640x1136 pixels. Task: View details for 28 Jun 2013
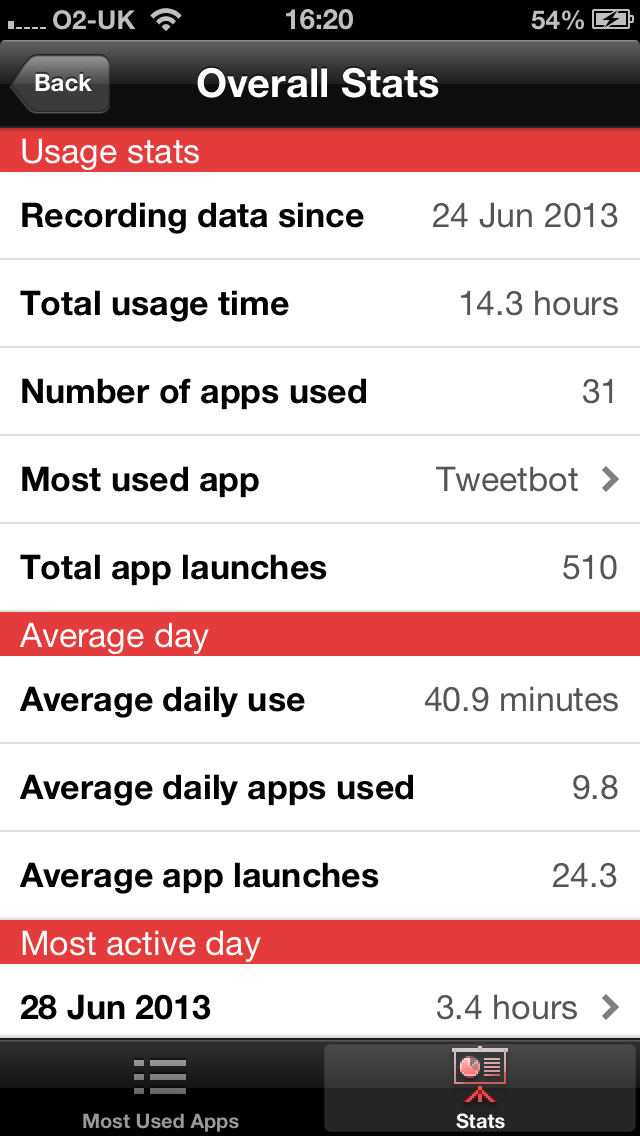coord(320,1006)
